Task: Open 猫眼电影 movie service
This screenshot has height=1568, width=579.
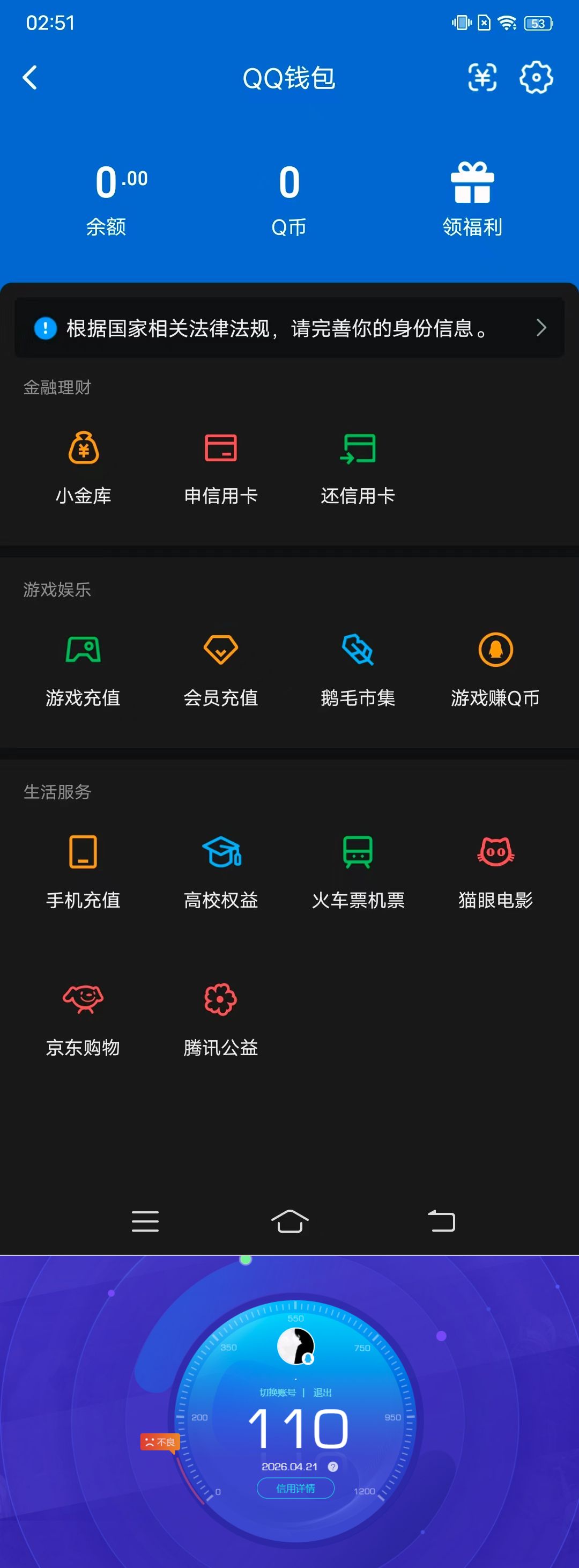Action: (495, 871)
